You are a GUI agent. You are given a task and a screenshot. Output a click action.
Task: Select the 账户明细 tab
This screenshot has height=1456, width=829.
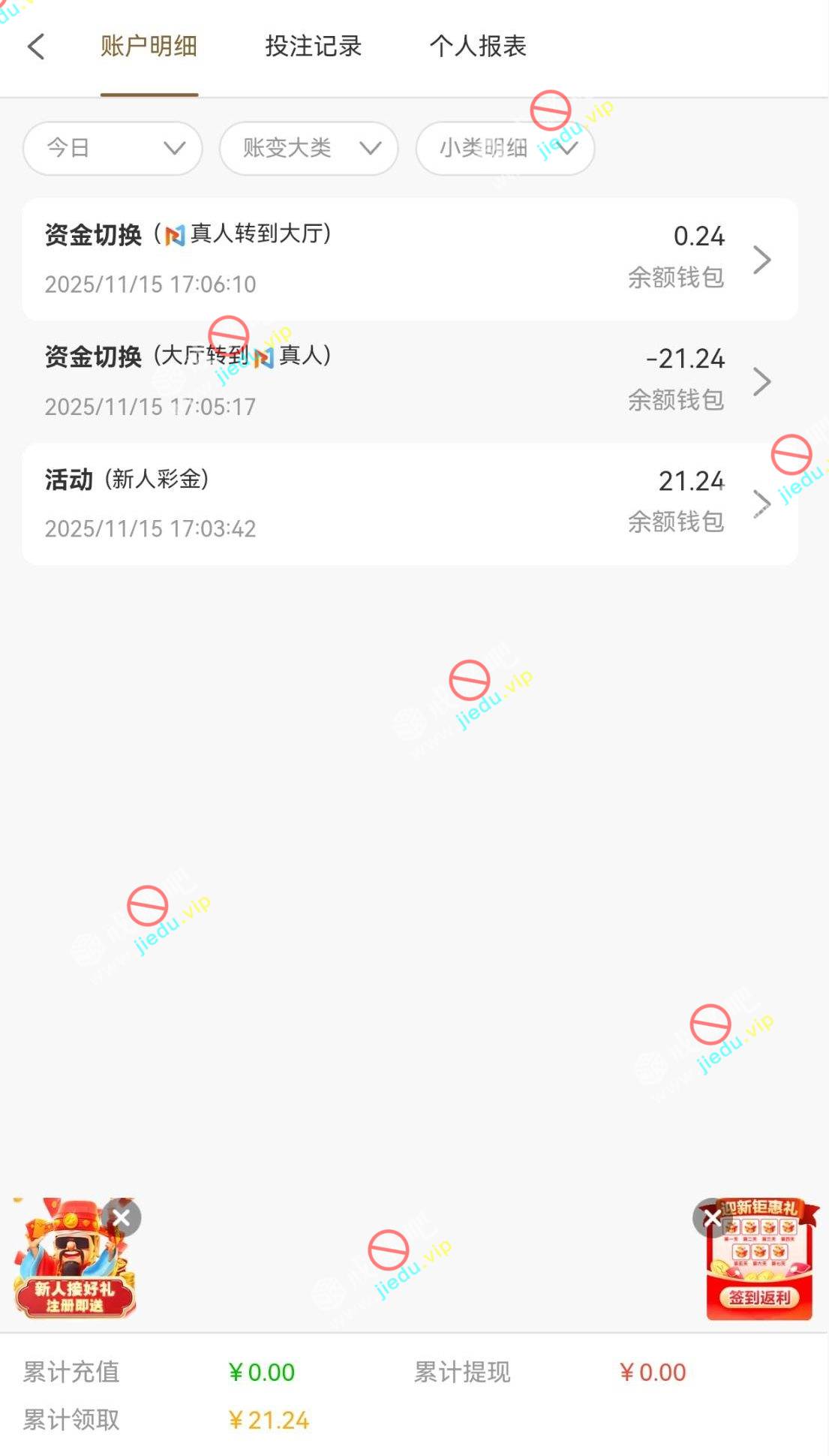coord(149,47)
